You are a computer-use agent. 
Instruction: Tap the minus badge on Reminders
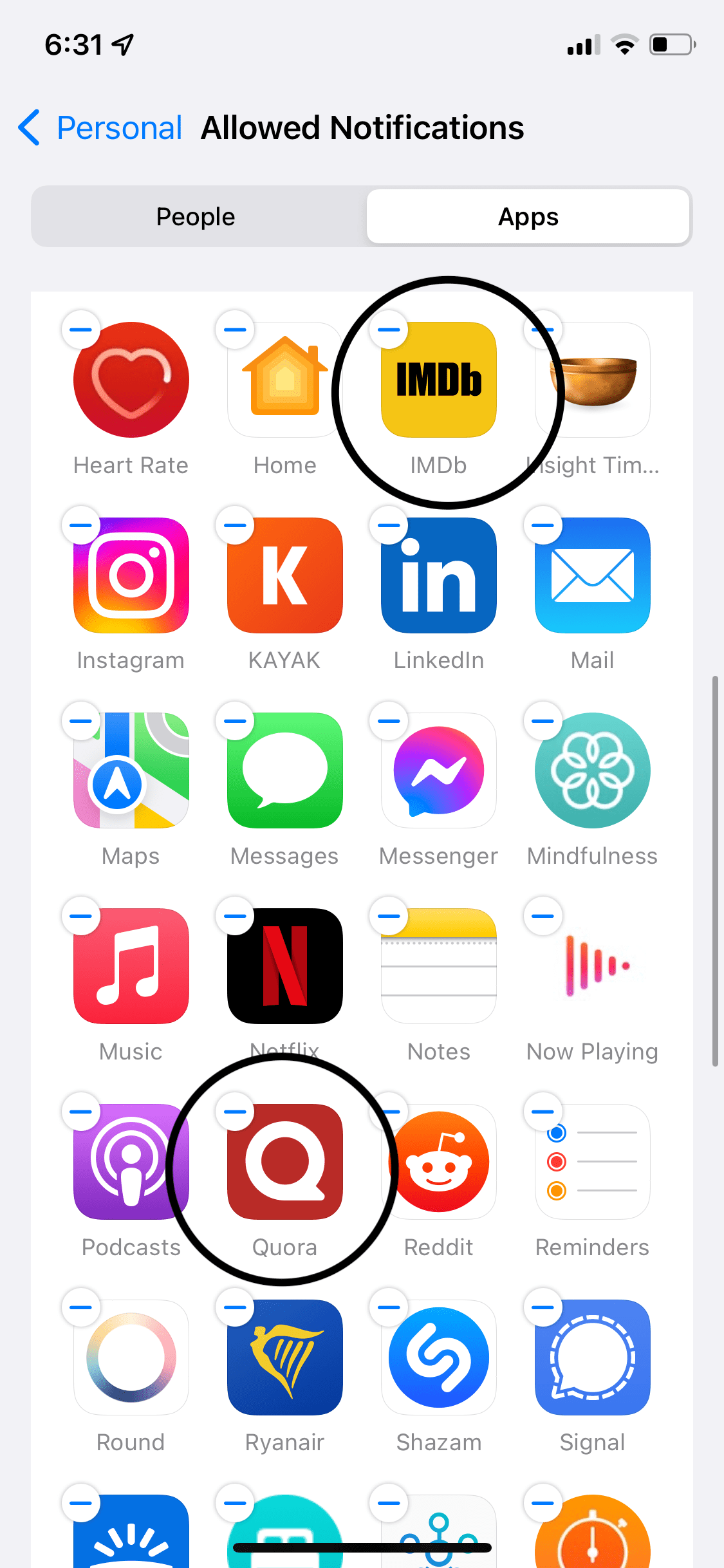pyautogui.click(x=543, y=1112)
